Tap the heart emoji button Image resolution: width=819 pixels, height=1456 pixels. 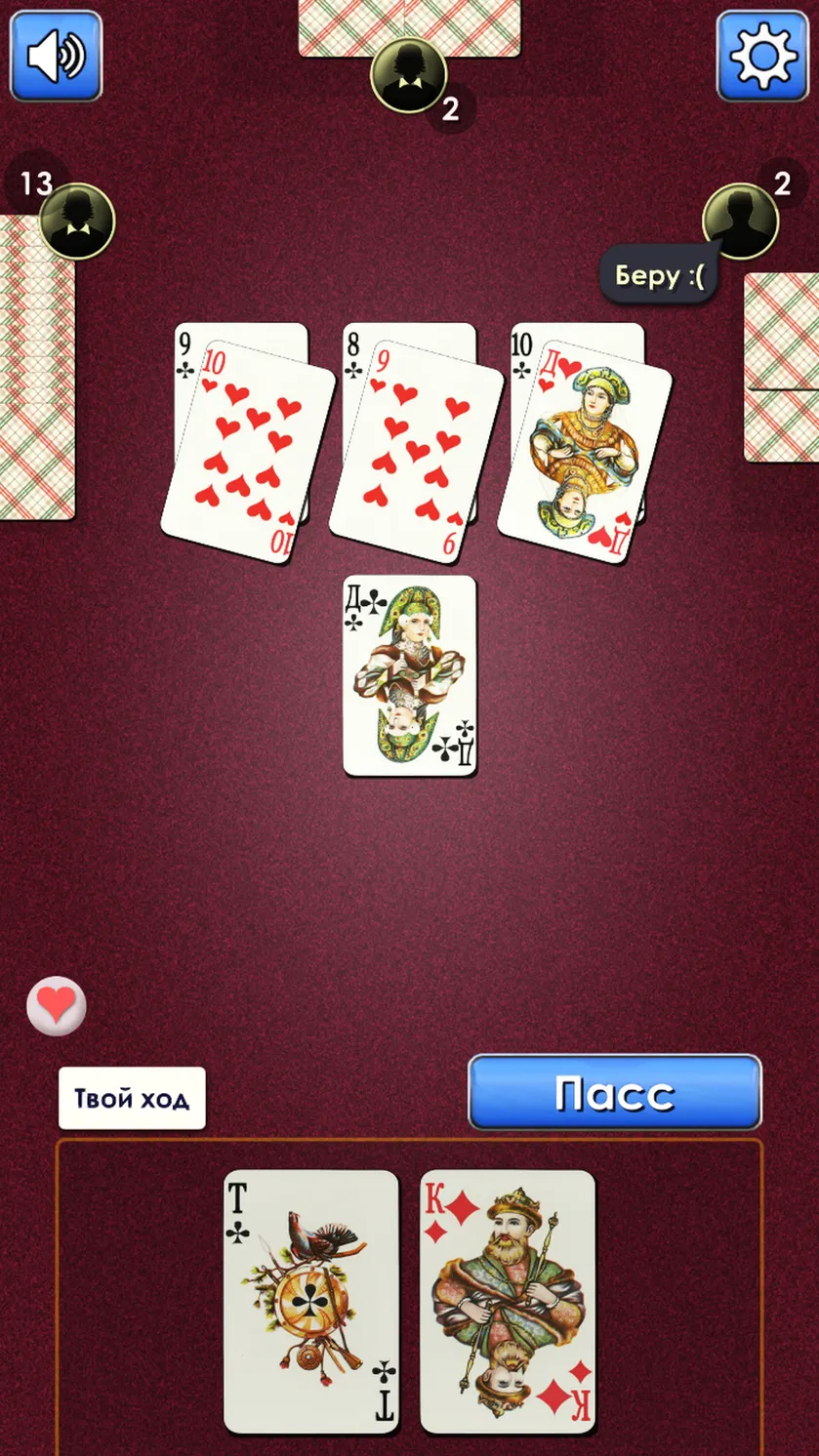click(57, 1005)
